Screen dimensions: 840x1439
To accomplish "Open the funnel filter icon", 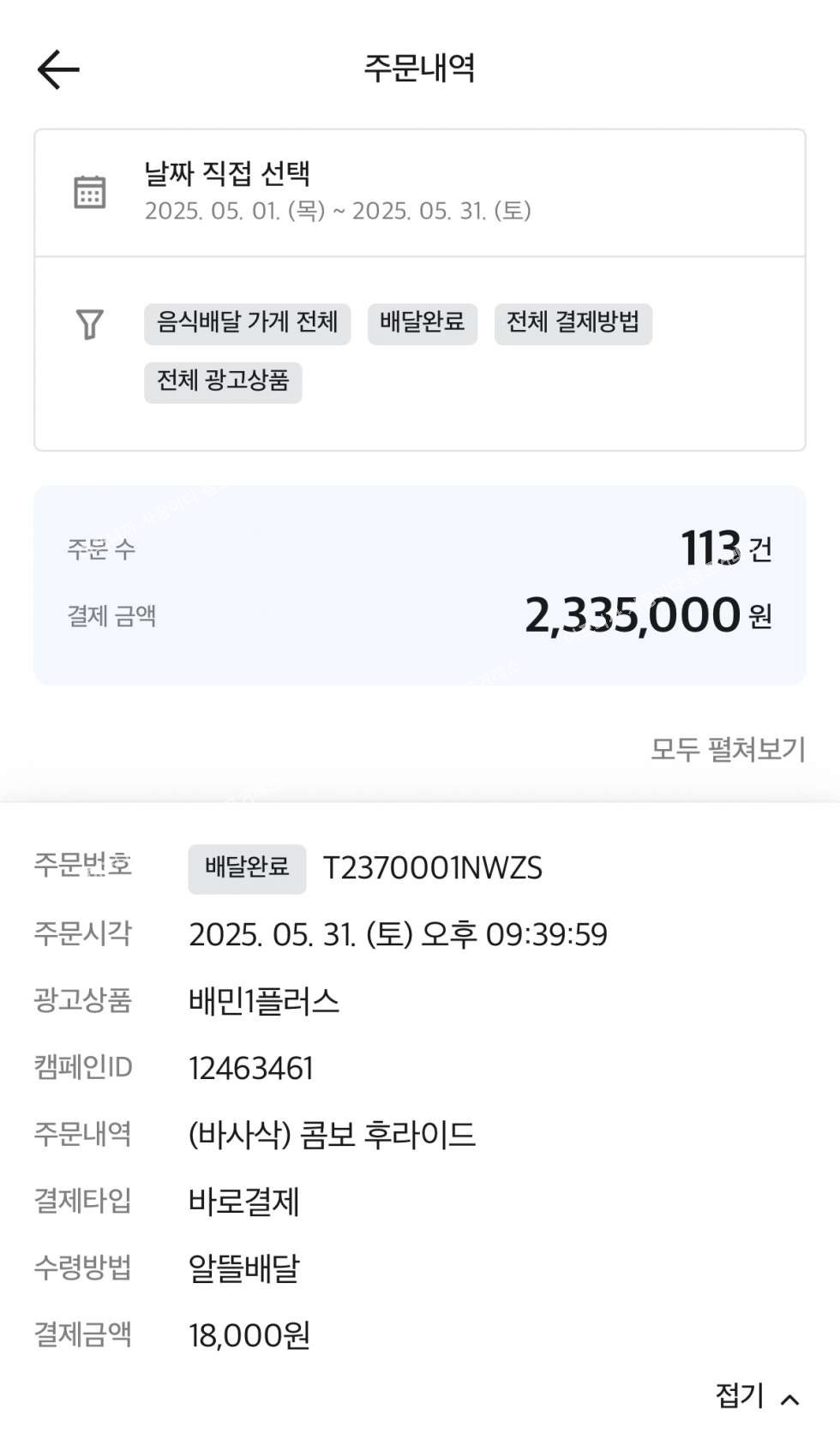I will coord(90,325).
